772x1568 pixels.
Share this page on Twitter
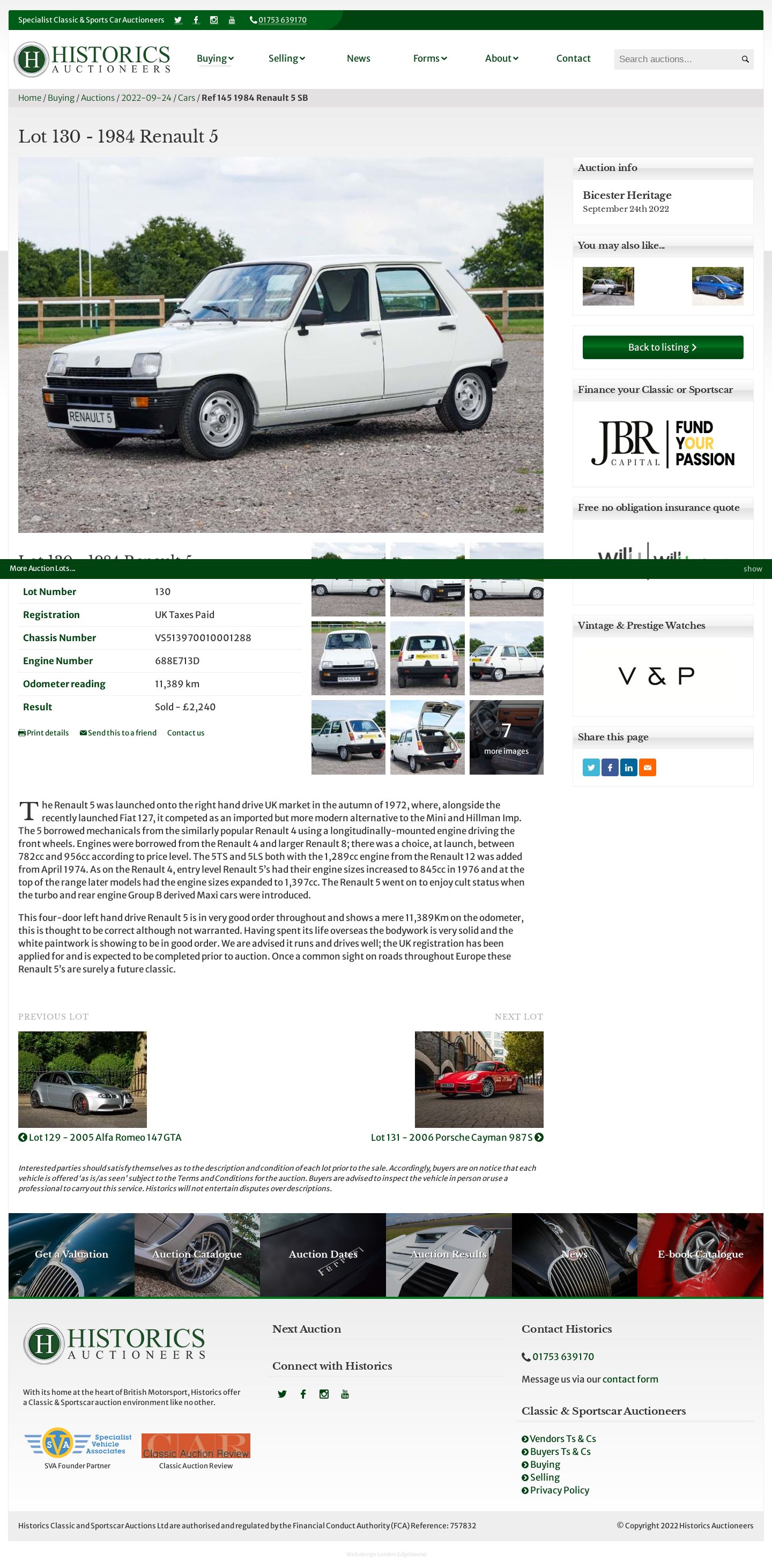tap(591, 768)
